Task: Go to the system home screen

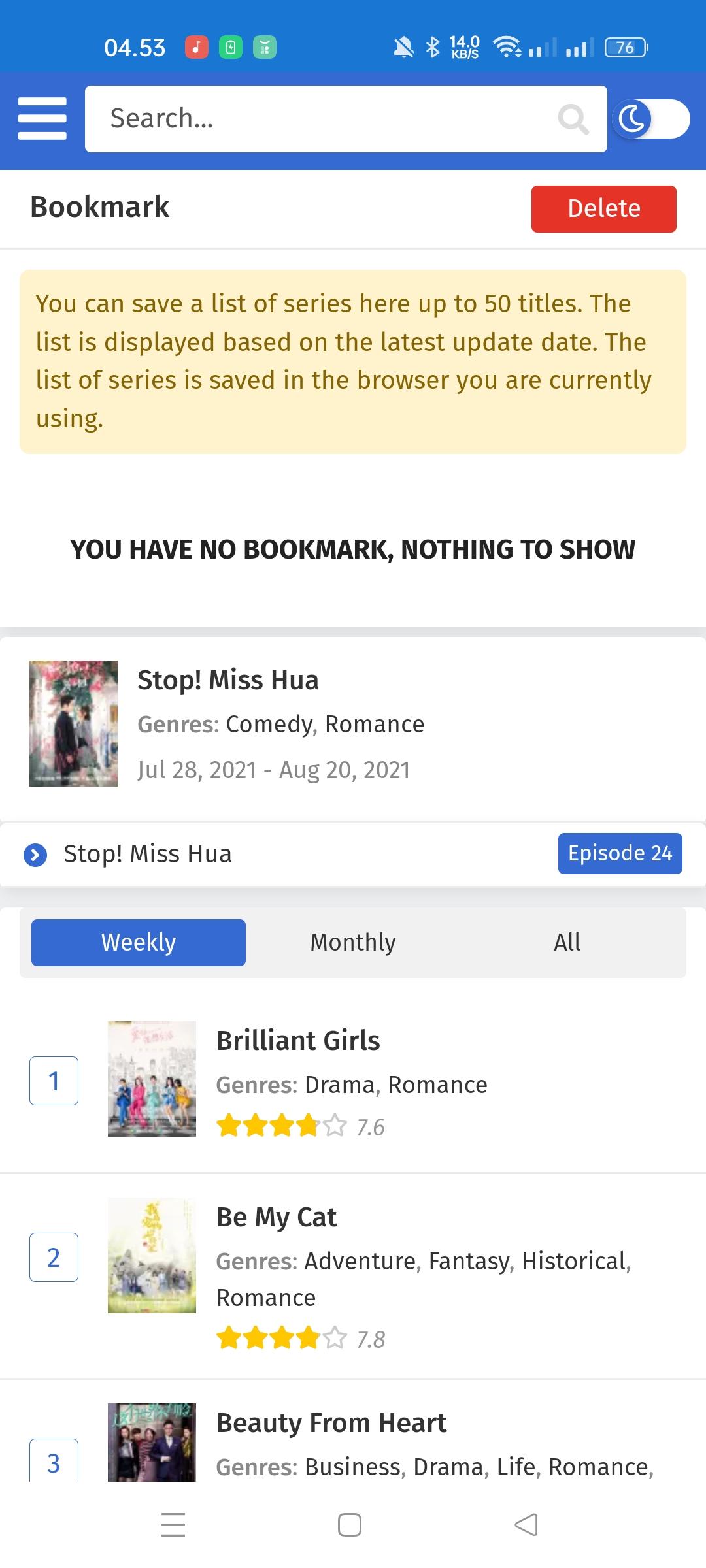Action: (350, 1525)
